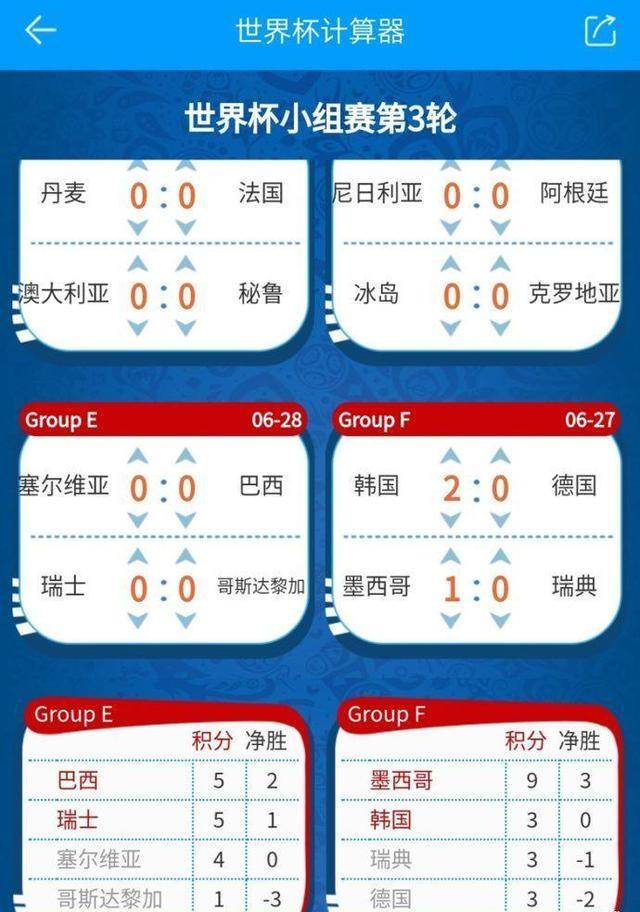Increase Germany's score against Korea
The height and width of the screenshot is (912, 640).
500,457
